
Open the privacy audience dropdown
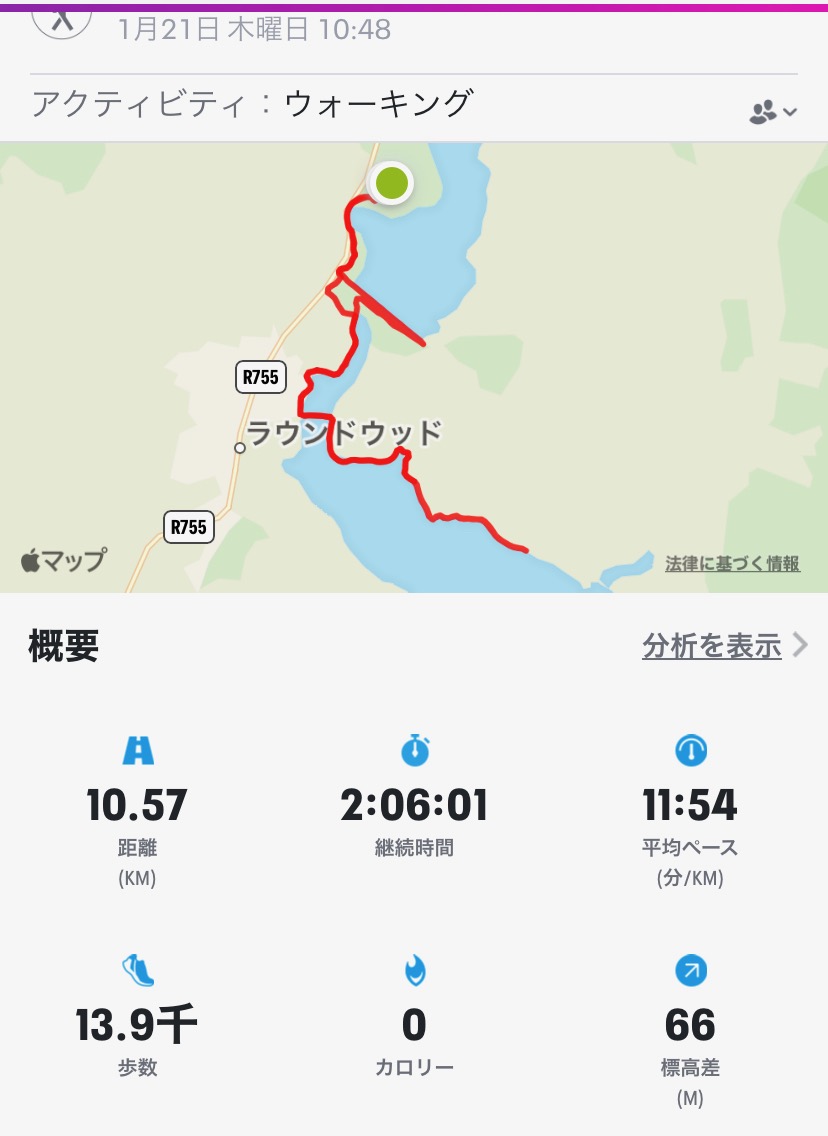[x=772, y=111]
